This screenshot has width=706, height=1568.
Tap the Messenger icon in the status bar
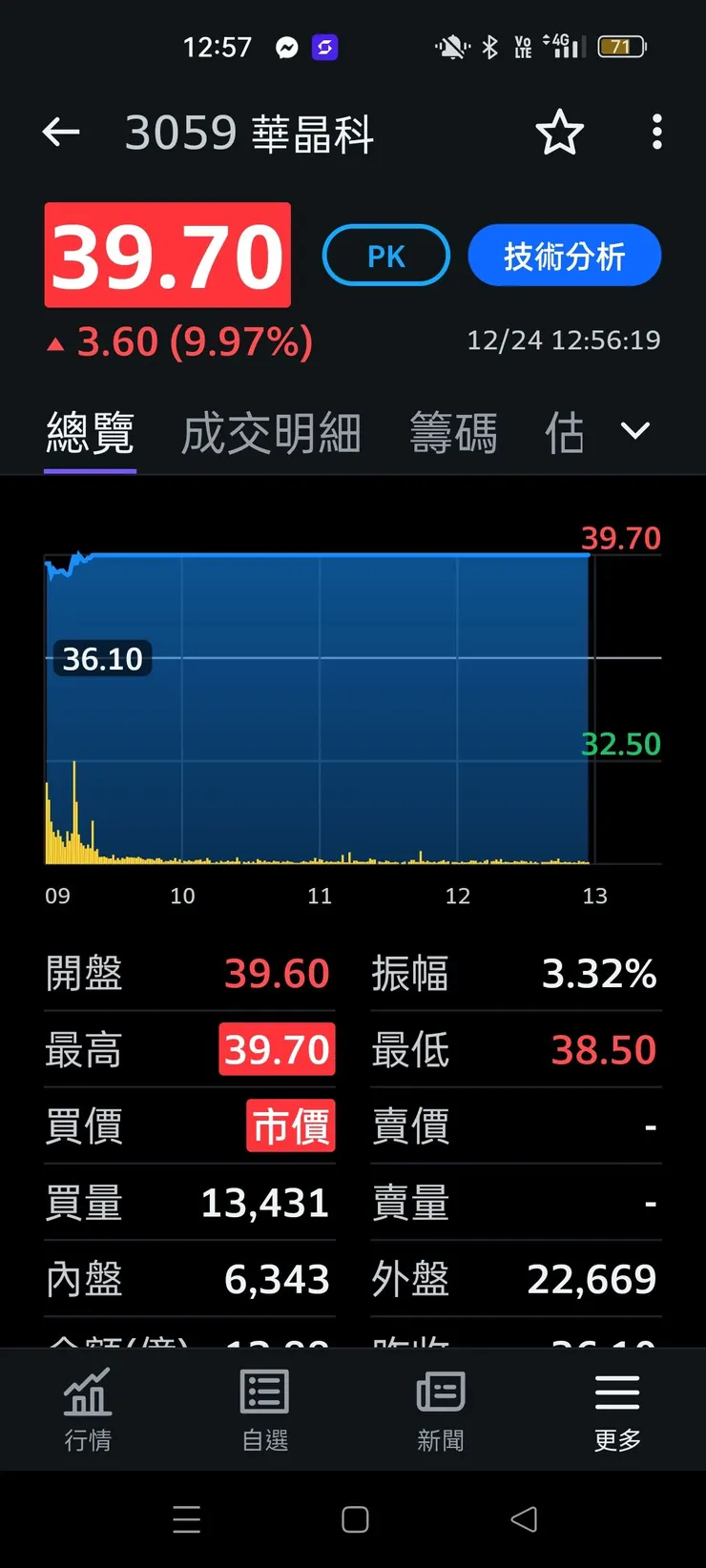285,46
